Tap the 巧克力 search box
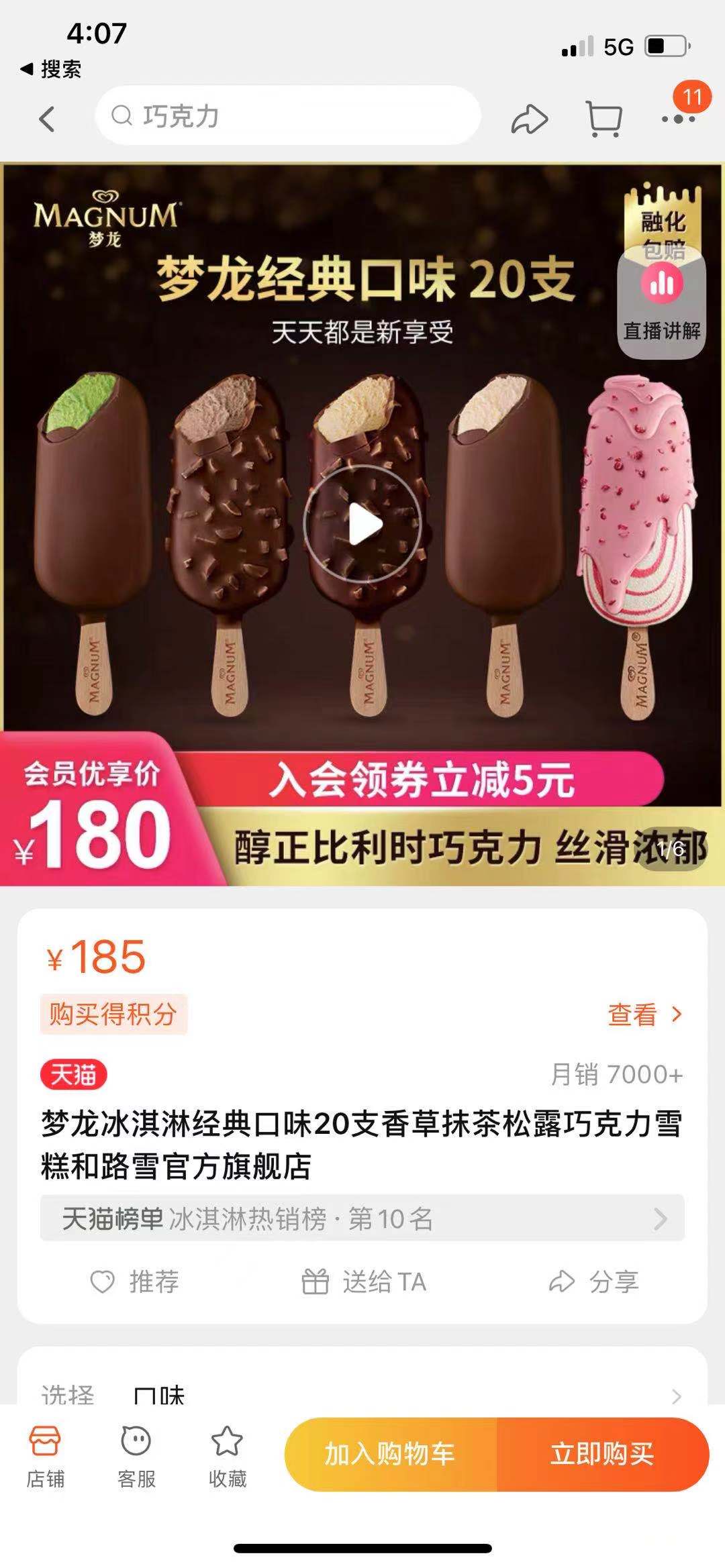Viewport: 725px width, 1568px height. [289, 116]
